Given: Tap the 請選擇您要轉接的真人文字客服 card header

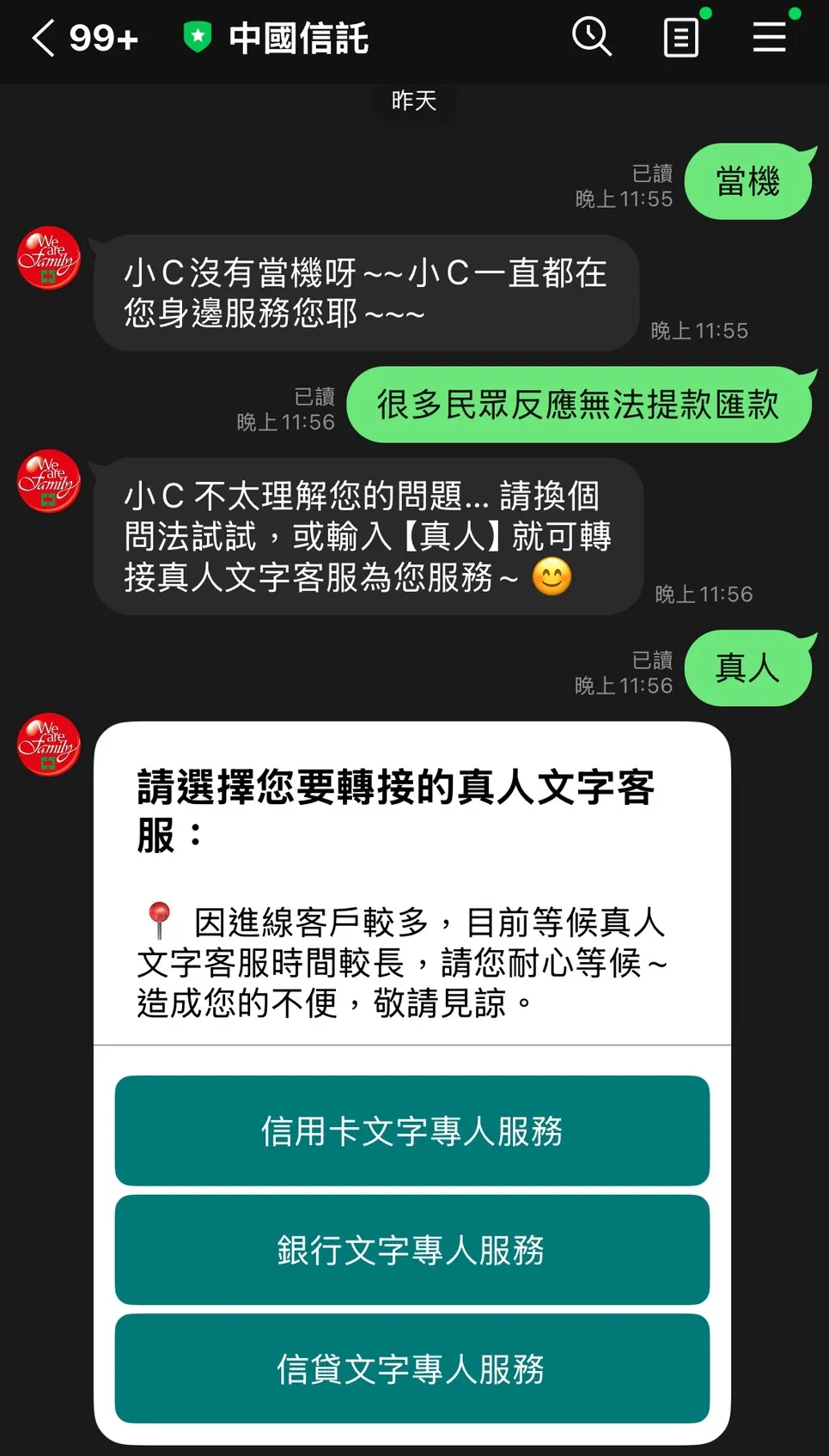Looking at the screenshot, I should [x=397, y=812].
